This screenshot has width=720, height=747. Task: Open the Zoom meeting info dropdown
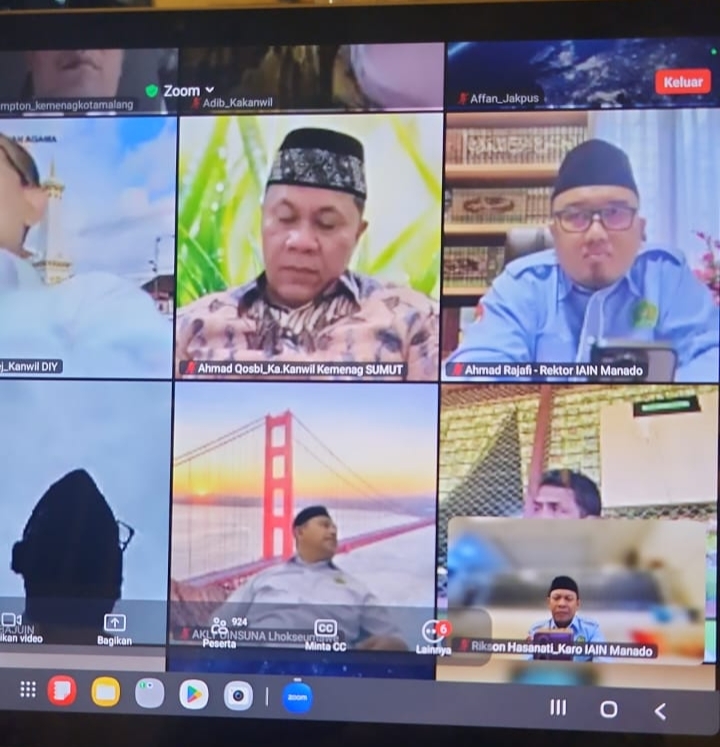[x=186, y=90]
